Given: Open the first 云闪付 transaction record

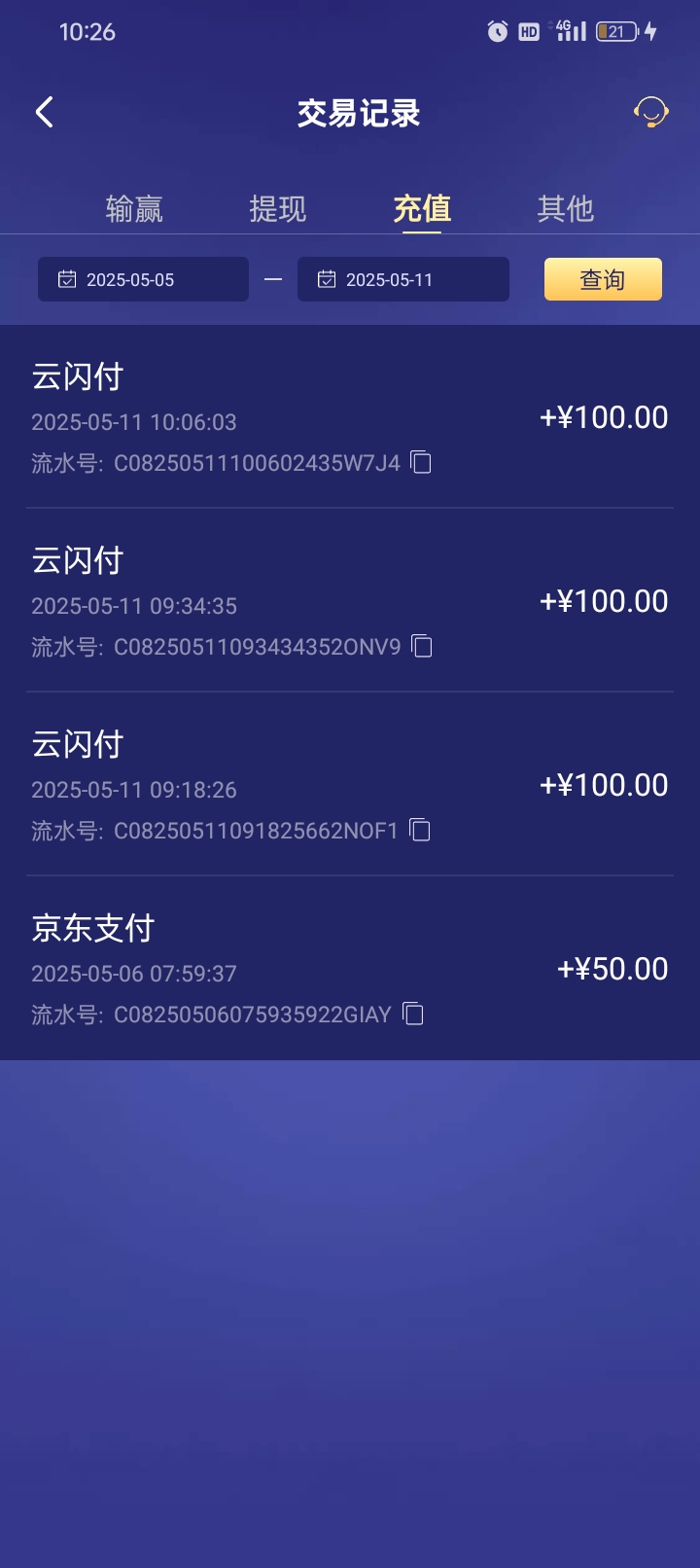Looking at the screenshot, I should (x=350, y=416).
